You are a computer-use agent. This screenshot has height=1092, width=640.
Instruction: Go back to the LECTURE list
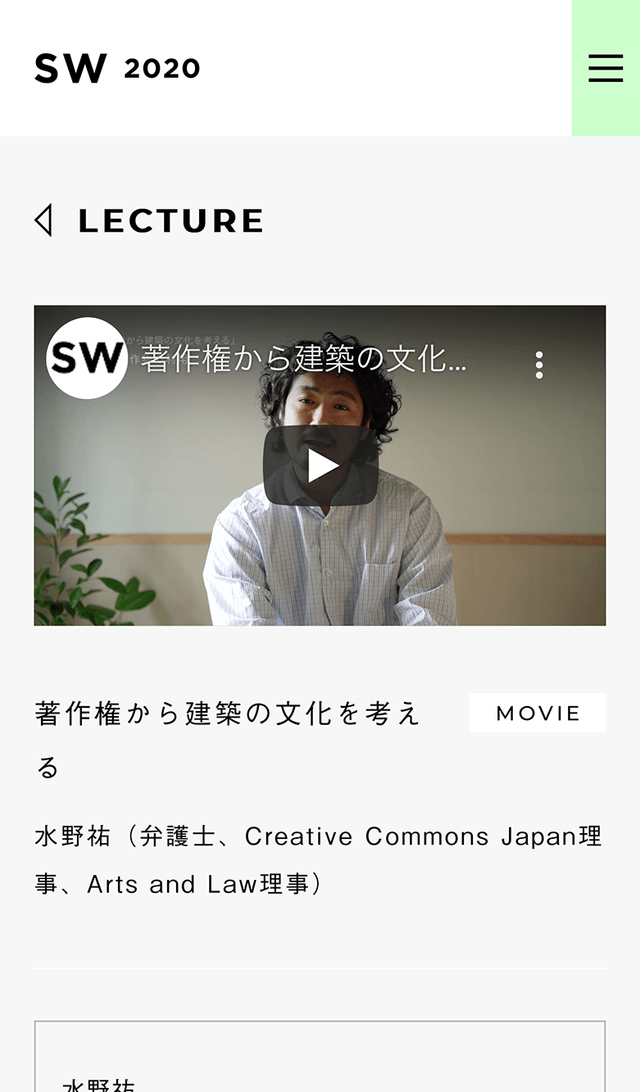click(150, 221)
